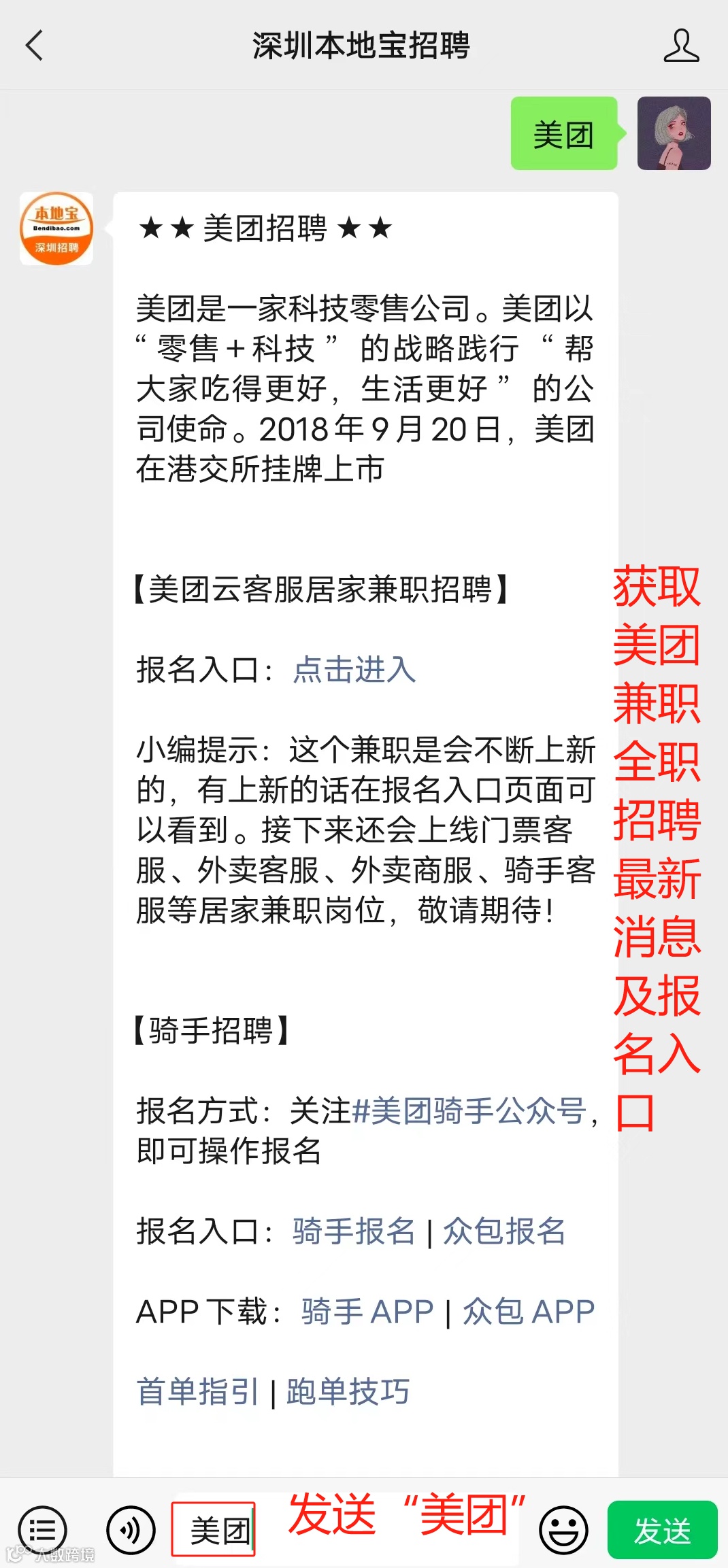Tap the user's profile avatar beside the green bubble

coord(672,134)
